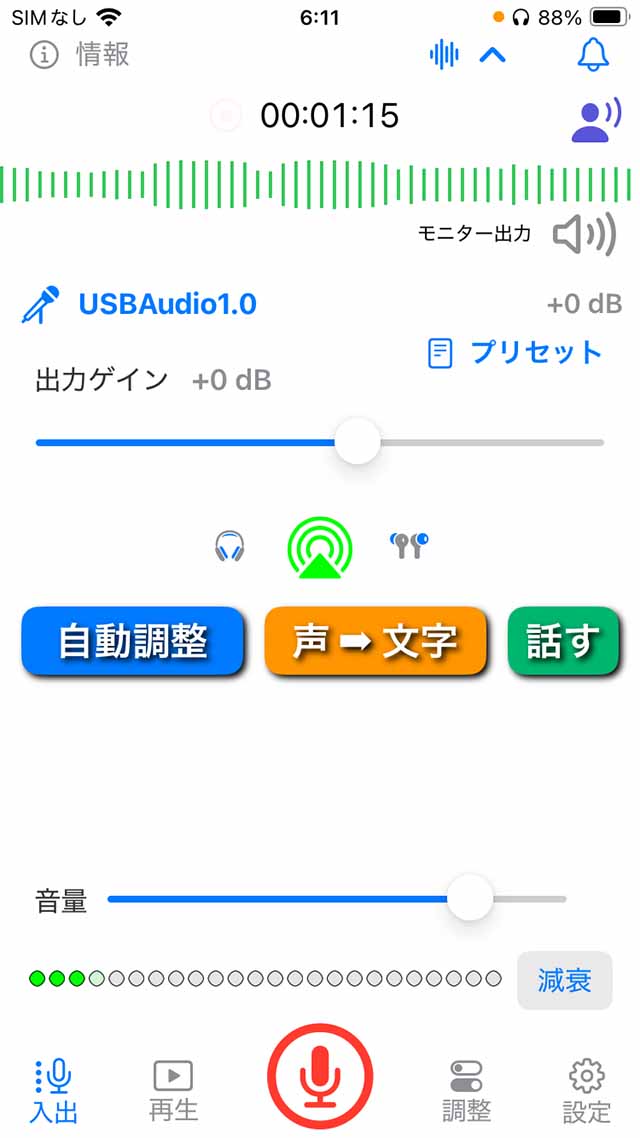The width and height of the screenshot is (640, 1138).
Task: Tap the 音量 volume slider
Action: 337,898
